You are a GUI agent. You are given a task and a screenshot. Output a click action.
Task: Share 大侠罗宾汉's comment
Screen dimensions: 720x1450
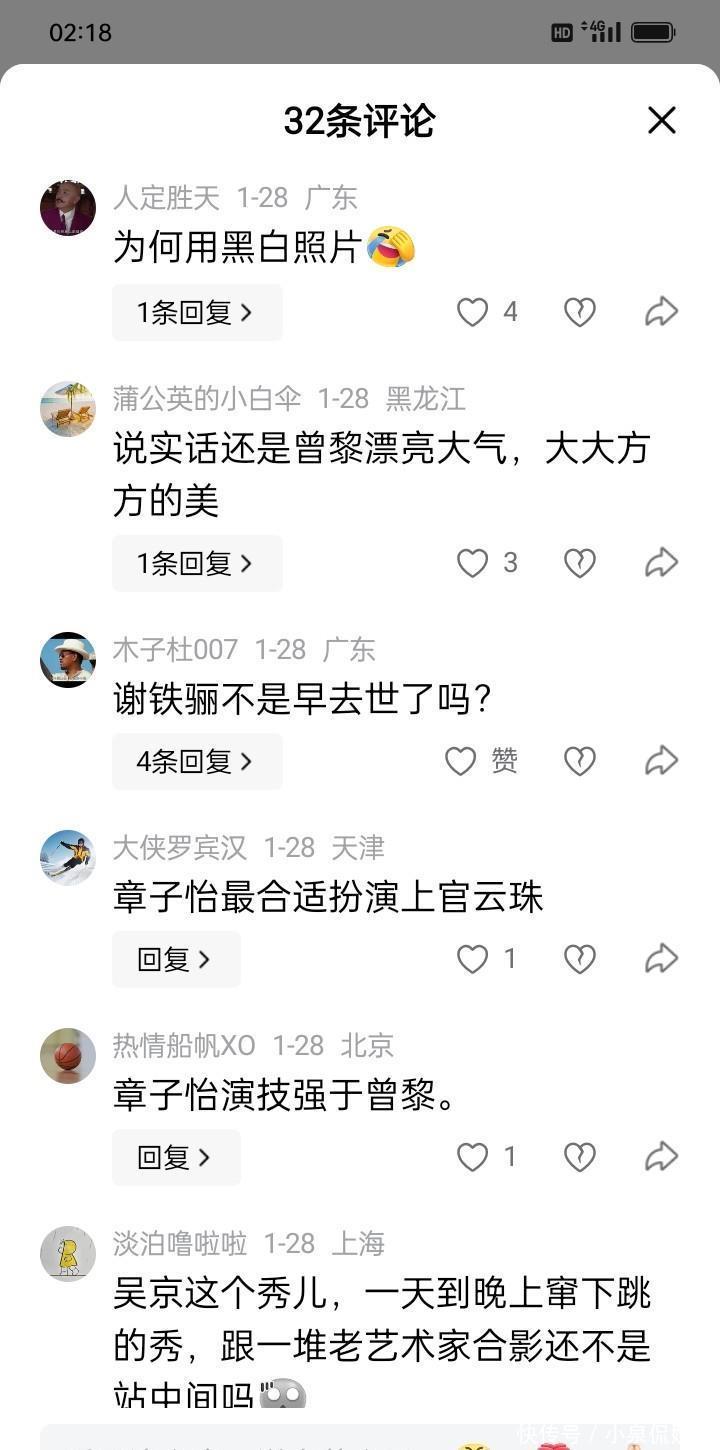662,959
